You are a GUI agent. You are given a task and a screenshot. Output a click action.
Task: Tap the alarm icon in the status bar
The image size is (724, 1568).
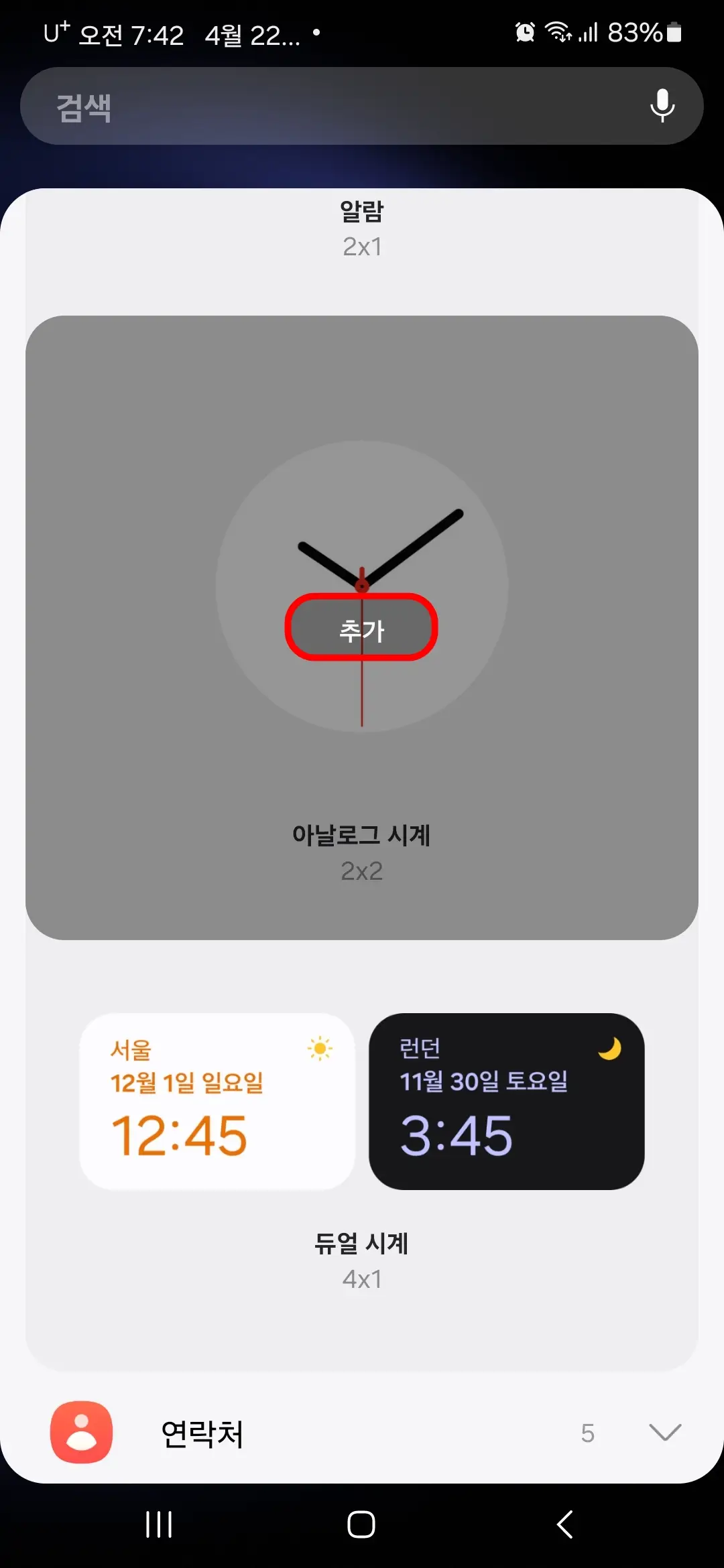524,31
